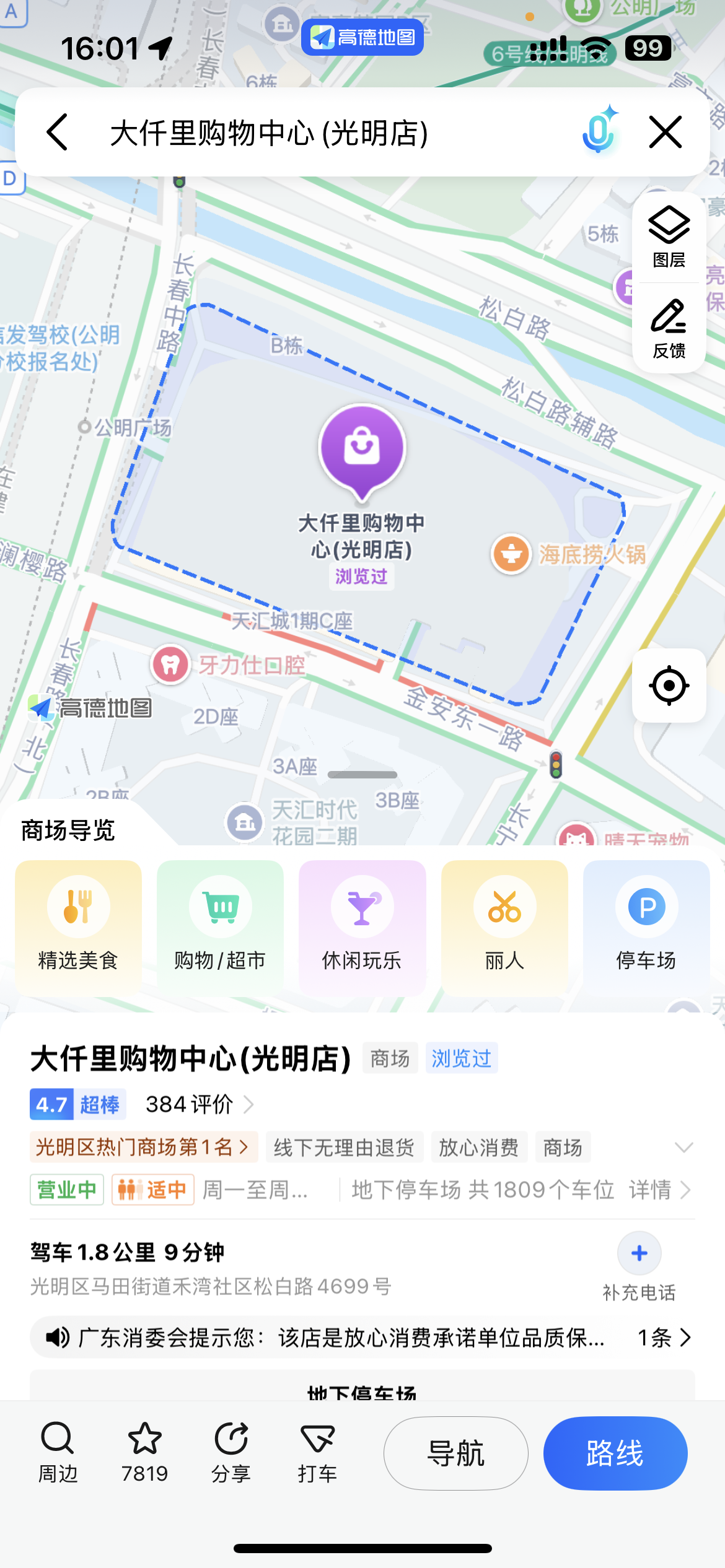
Task: Activate the voice search microphone
Action: point(599,132)
